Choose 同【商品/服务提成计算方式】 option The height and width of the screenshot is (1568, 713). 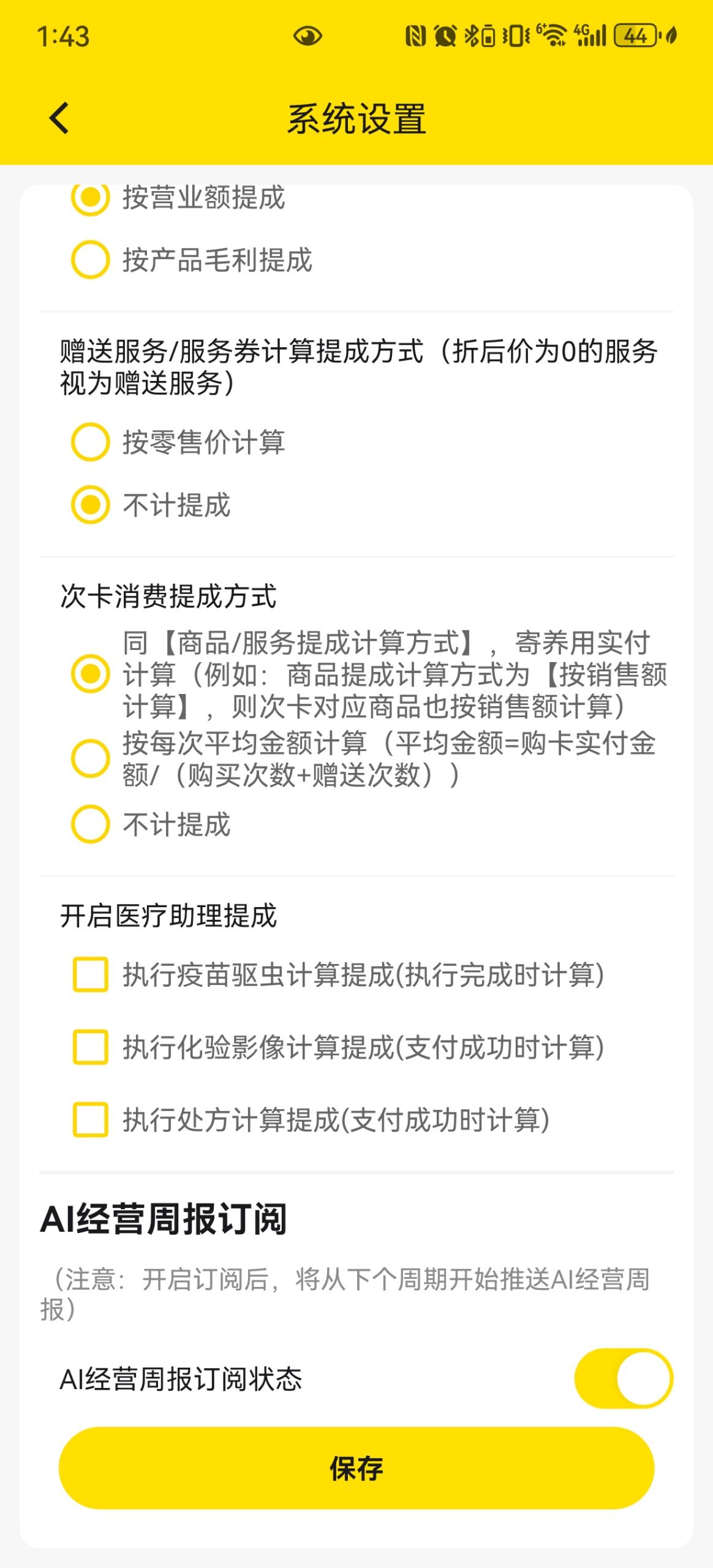click(x=91, y=674)
